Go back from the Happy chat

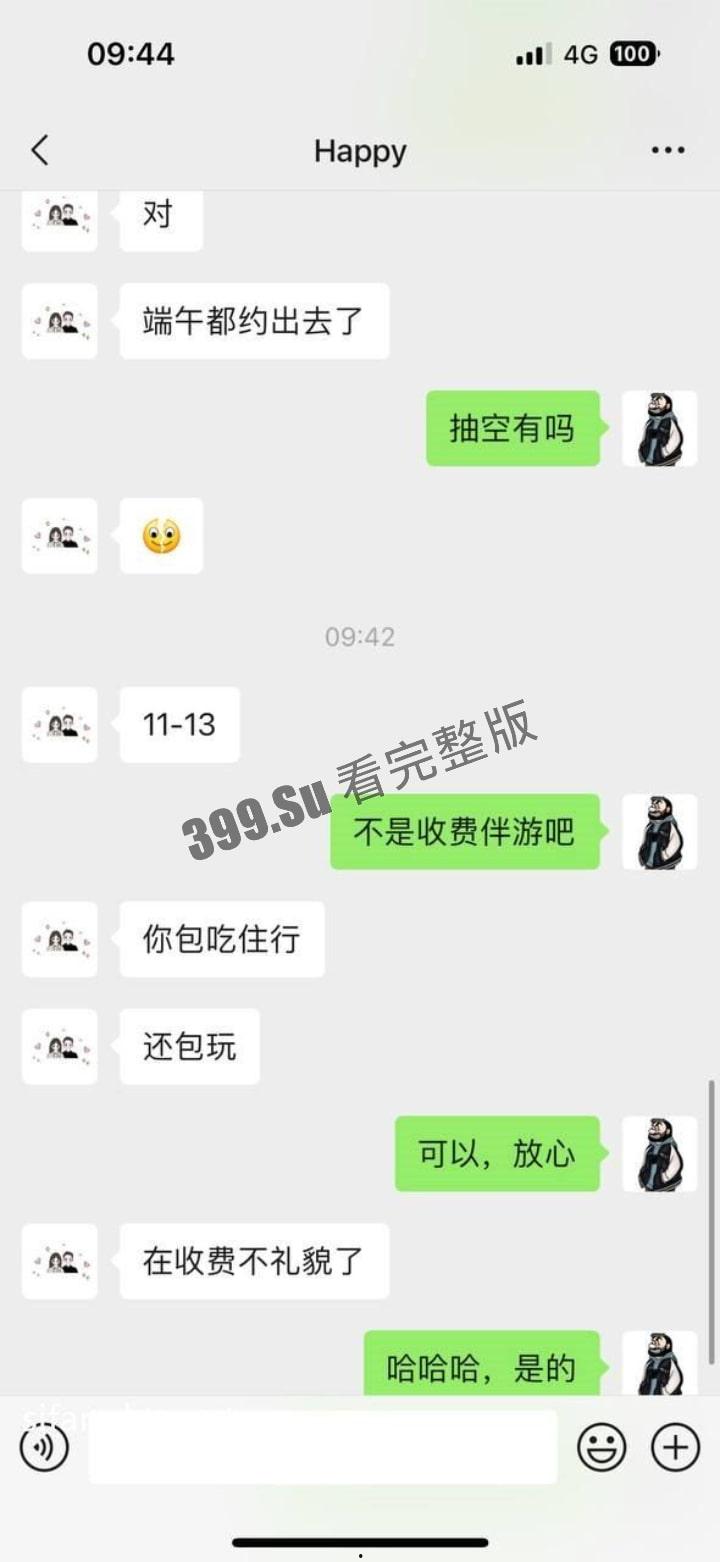(x=40, y=151)
